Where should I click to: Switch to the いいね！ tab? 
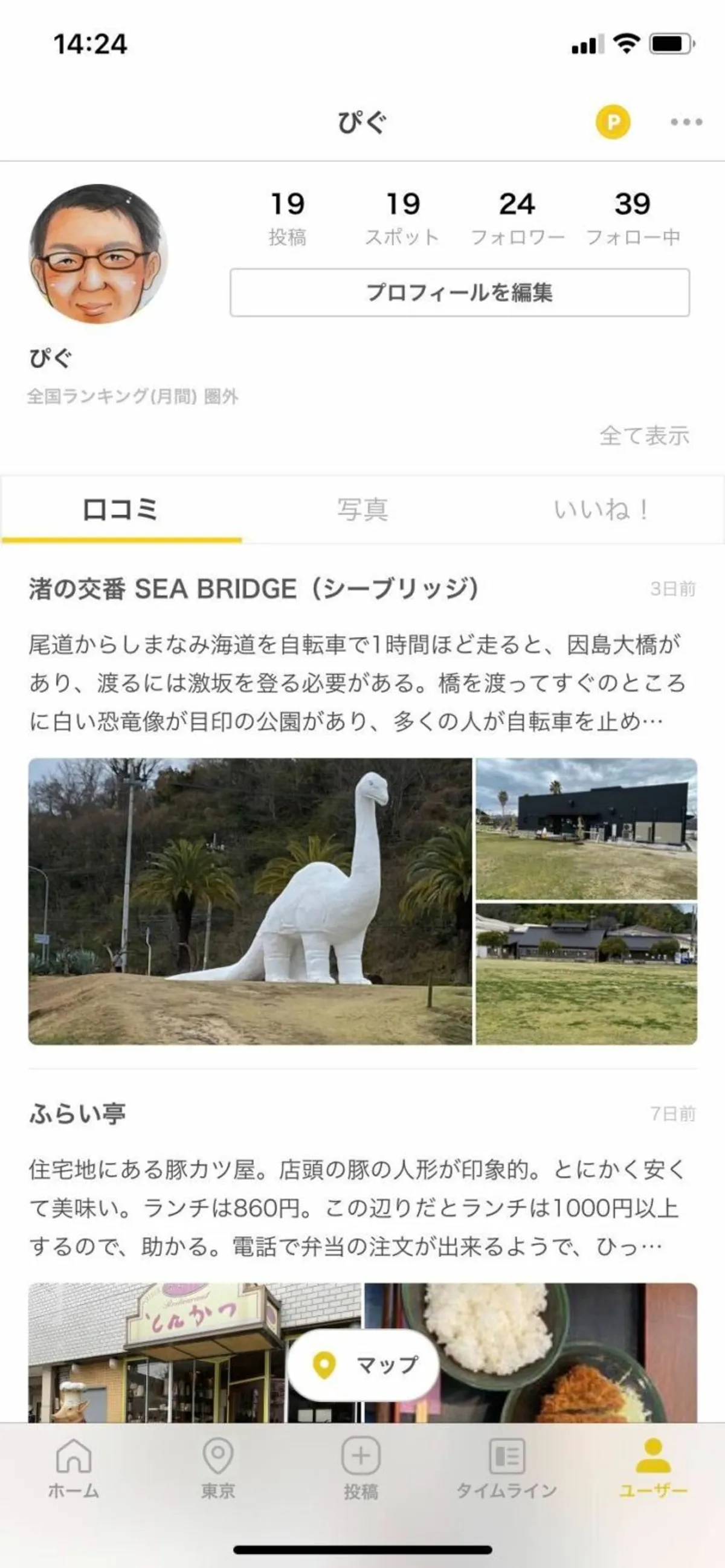click(x=601, y=509)
